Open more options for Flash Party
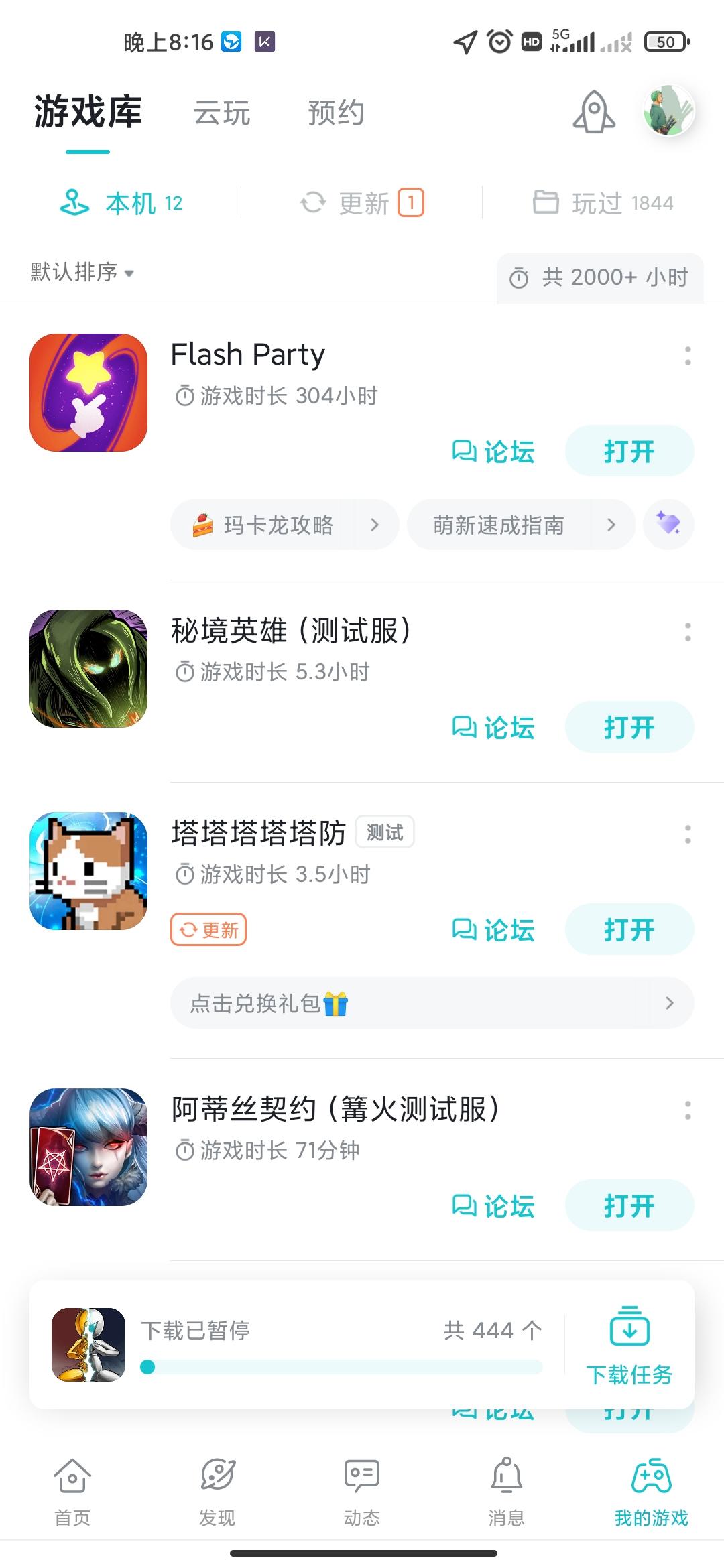 tap(688, 356)
